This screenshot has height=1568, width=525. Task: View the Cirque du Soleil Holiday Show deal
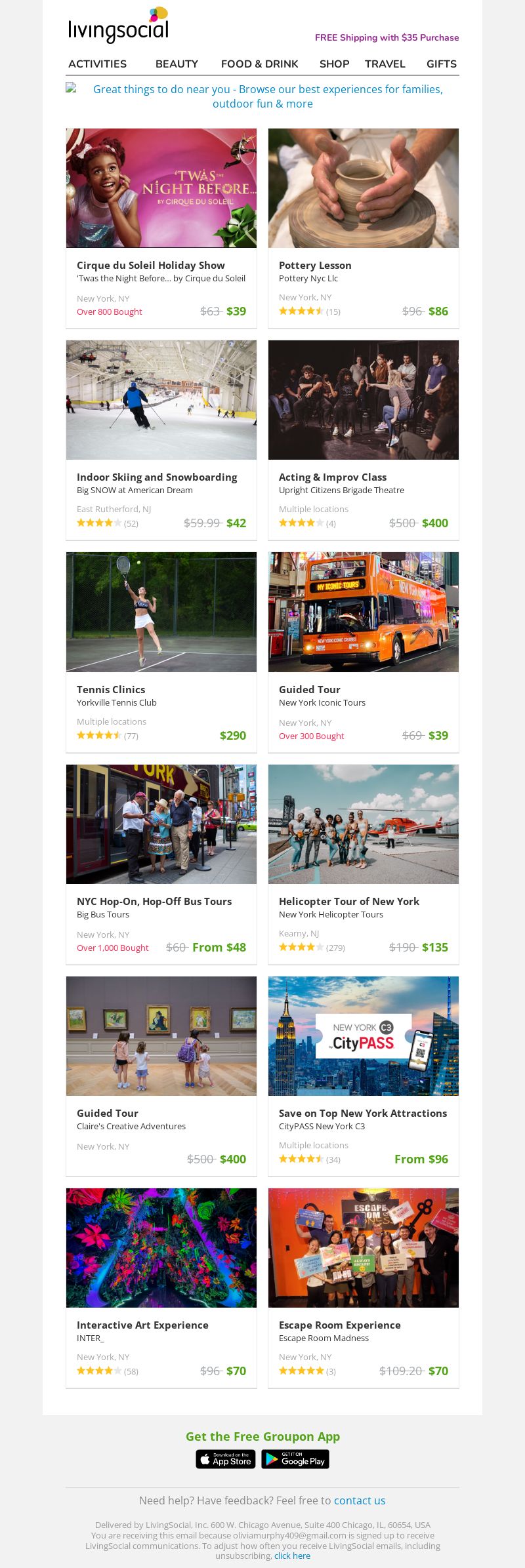click(x=150, y=265)
